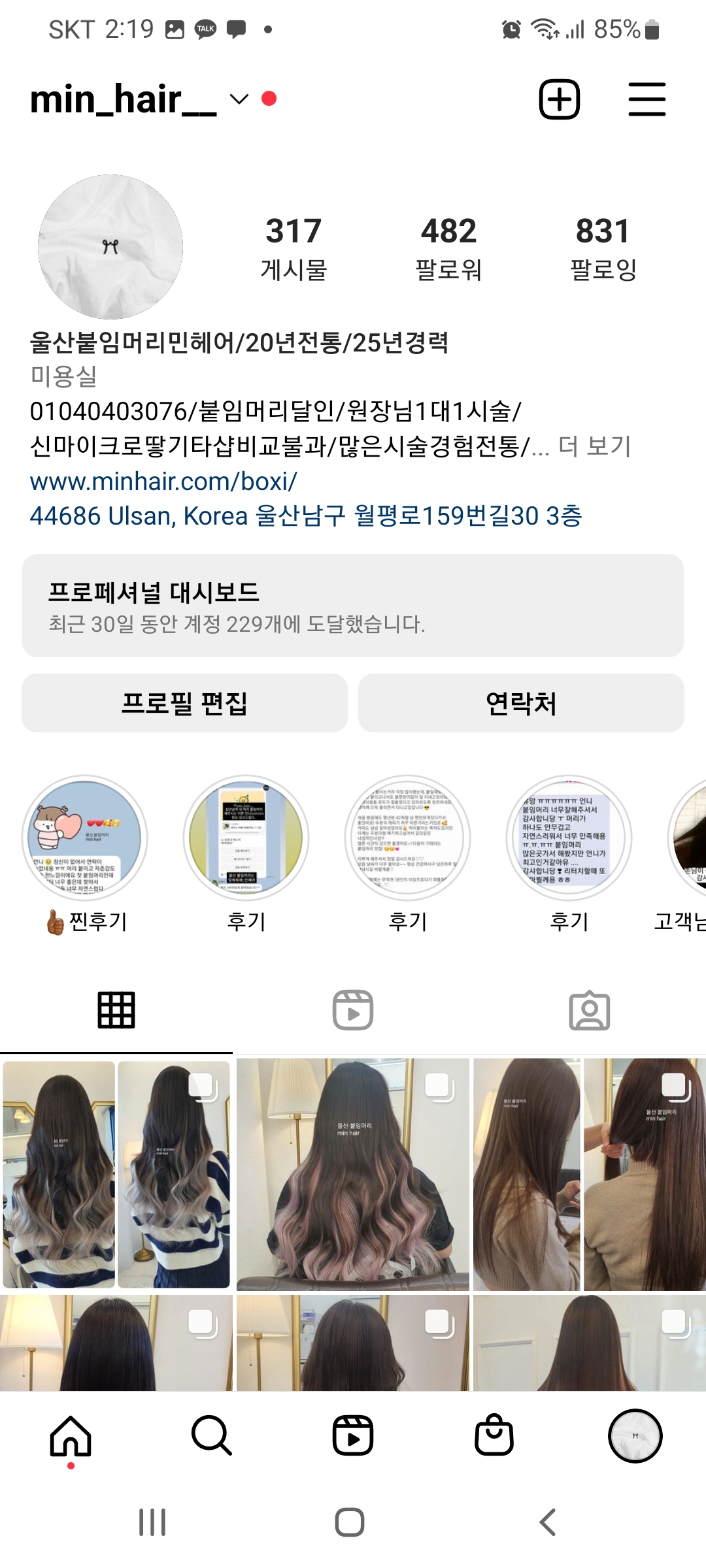Switch to the posts grid tab
Viewport: 706px width, 1568px height.
point(116,1010)
